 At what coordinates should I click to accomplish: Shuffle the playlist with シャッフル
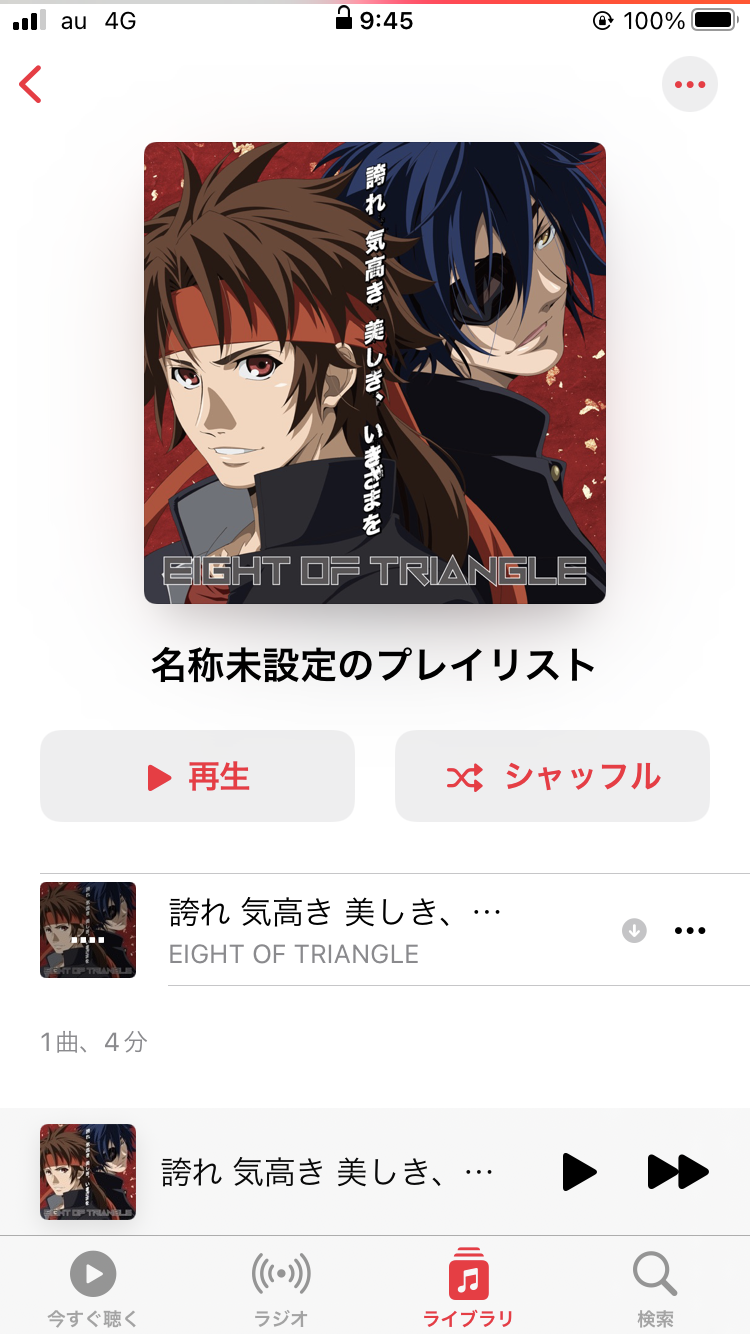click(x=552, y=776)
